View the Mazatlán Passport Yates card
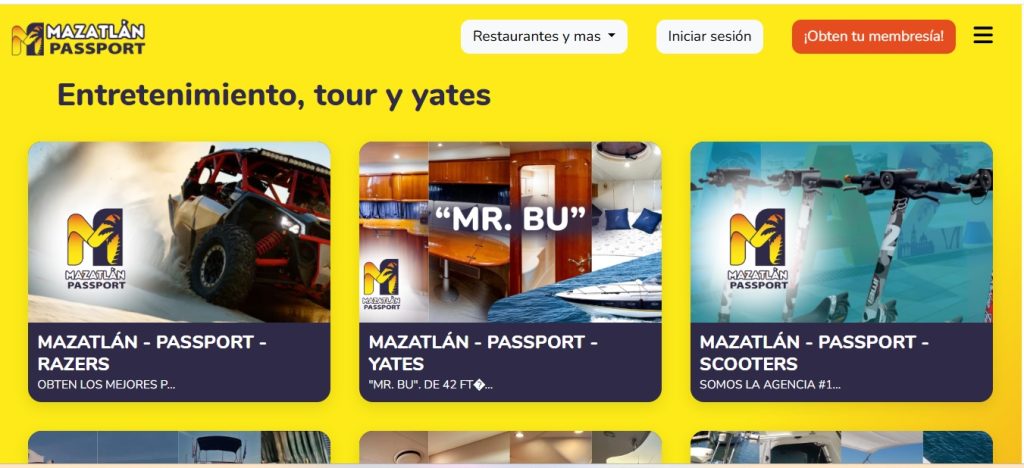This screenshot has height=468, width=1024. click(x=510, y=271)
